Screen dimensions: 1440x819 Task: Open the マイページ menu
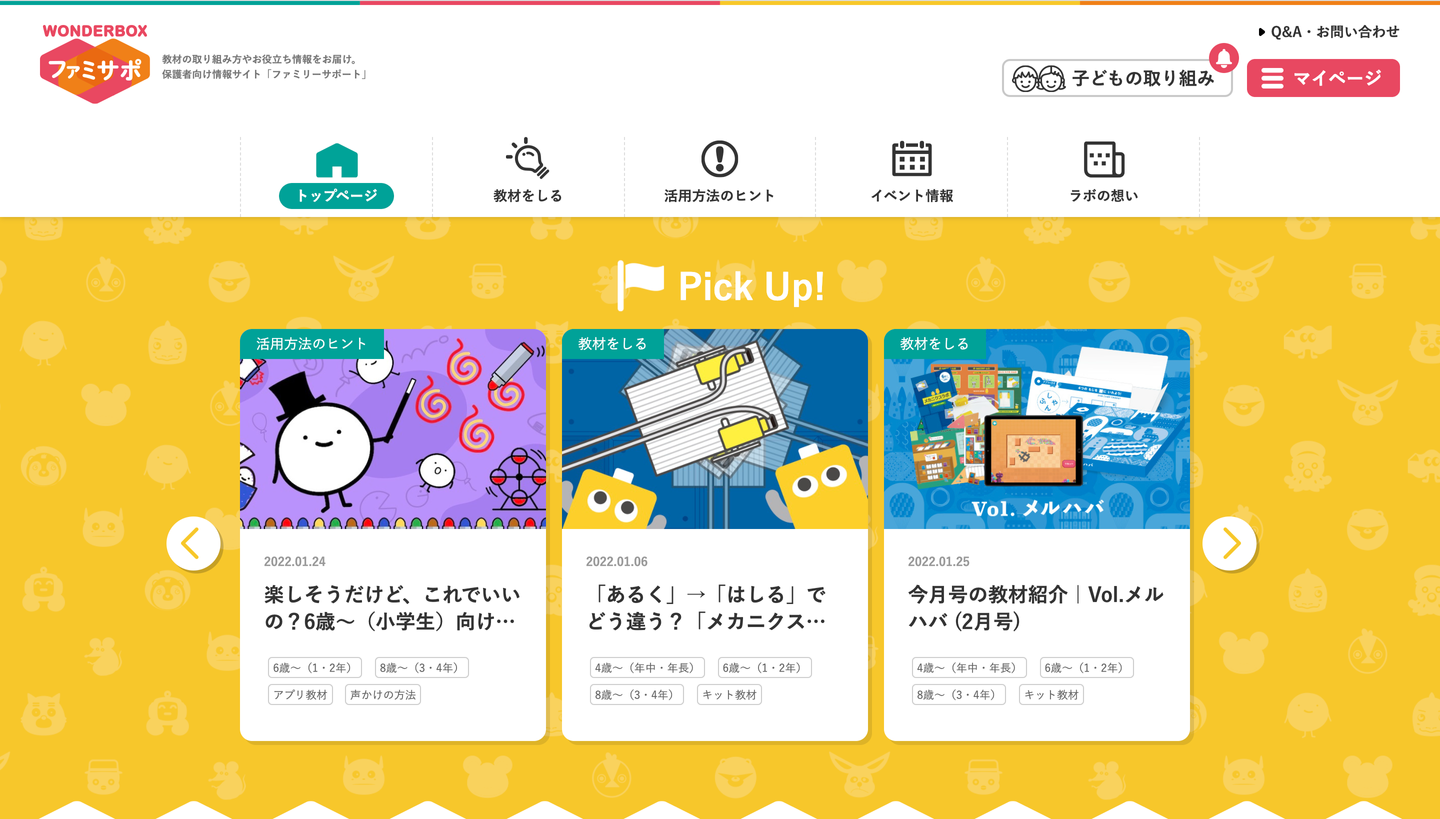(1322, 78)
